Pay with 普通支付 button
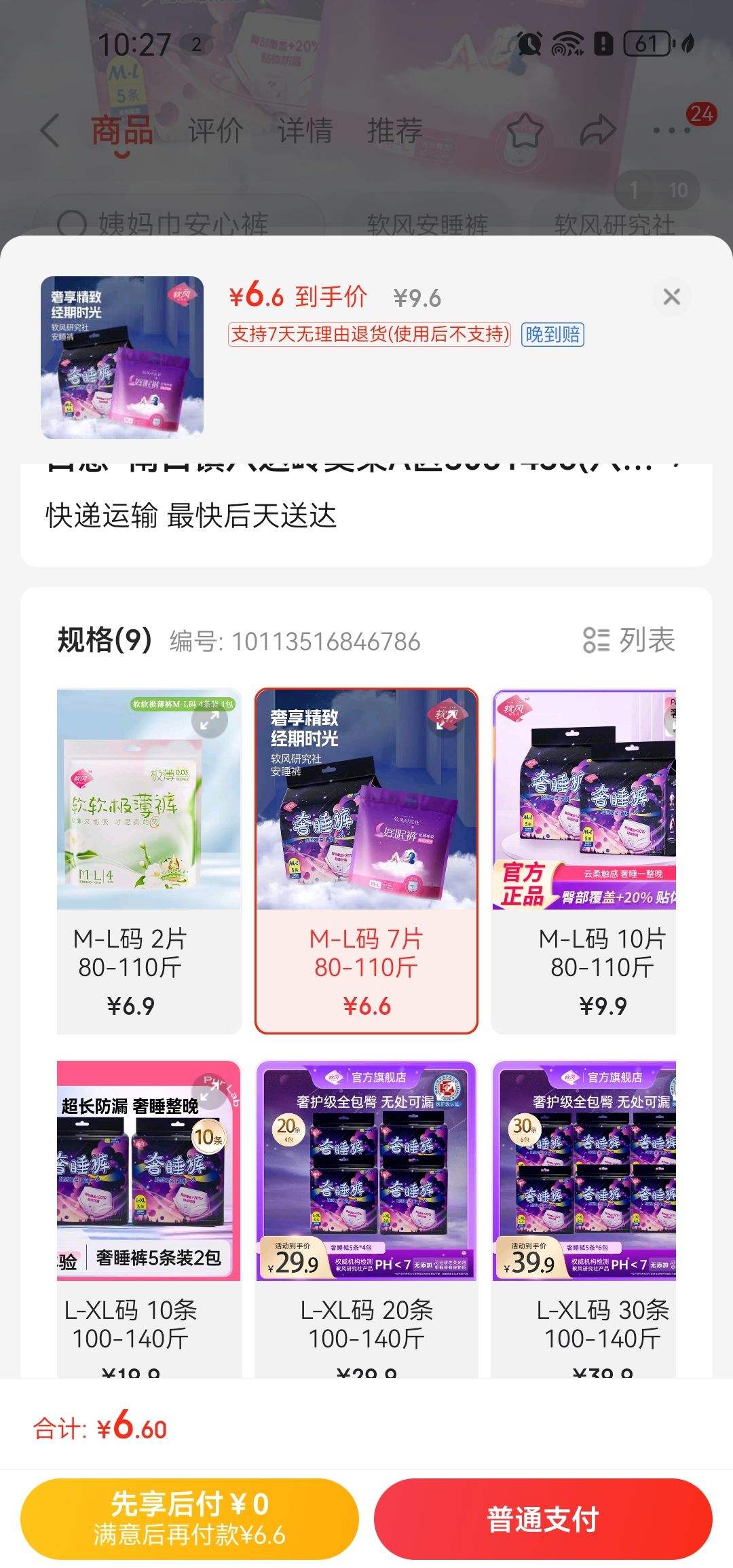Screen dimensions: 733x1568 543,1518
